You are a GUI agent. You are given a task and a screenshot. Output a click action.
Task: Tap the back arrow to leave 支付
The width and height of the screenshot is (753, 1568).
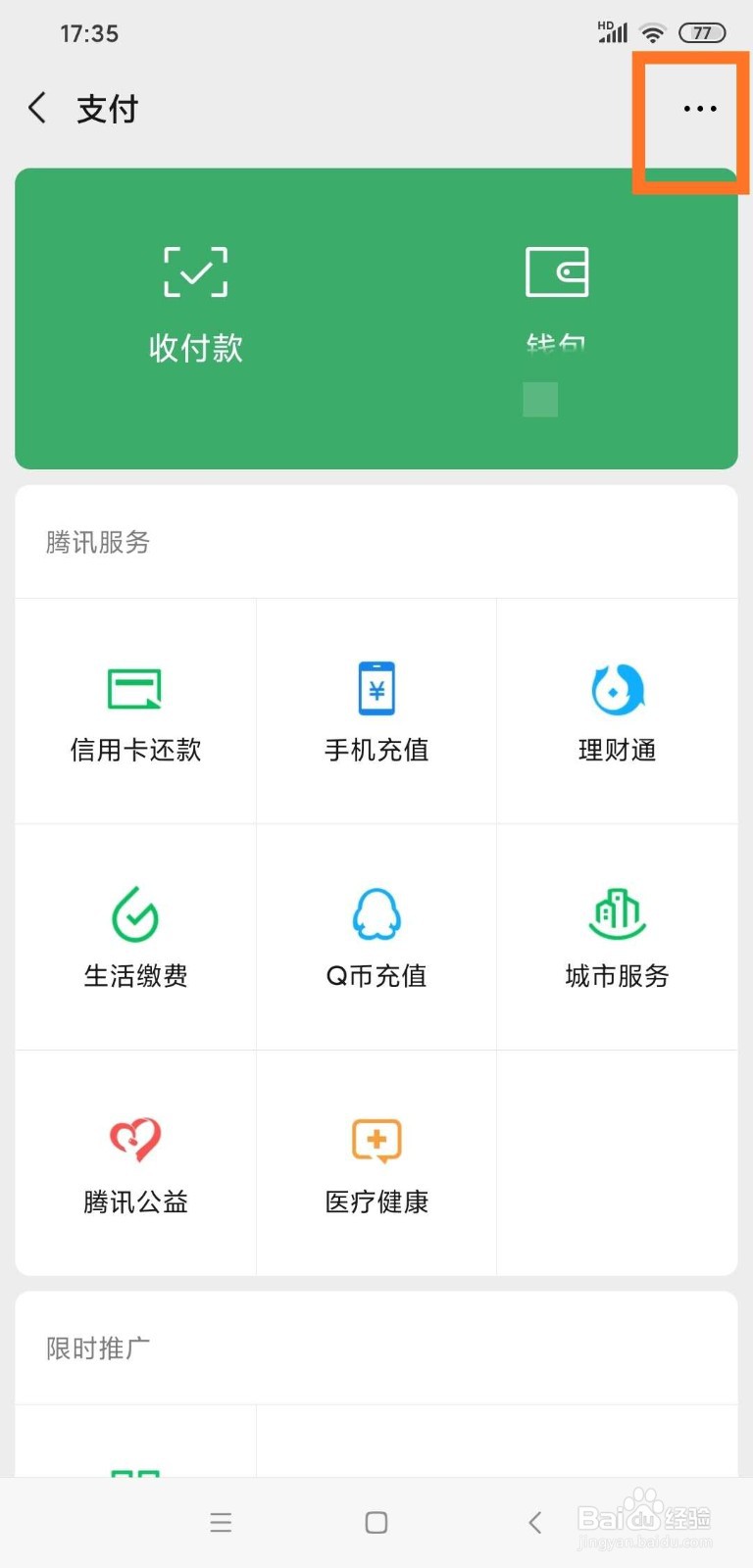(x=36, y=109)
